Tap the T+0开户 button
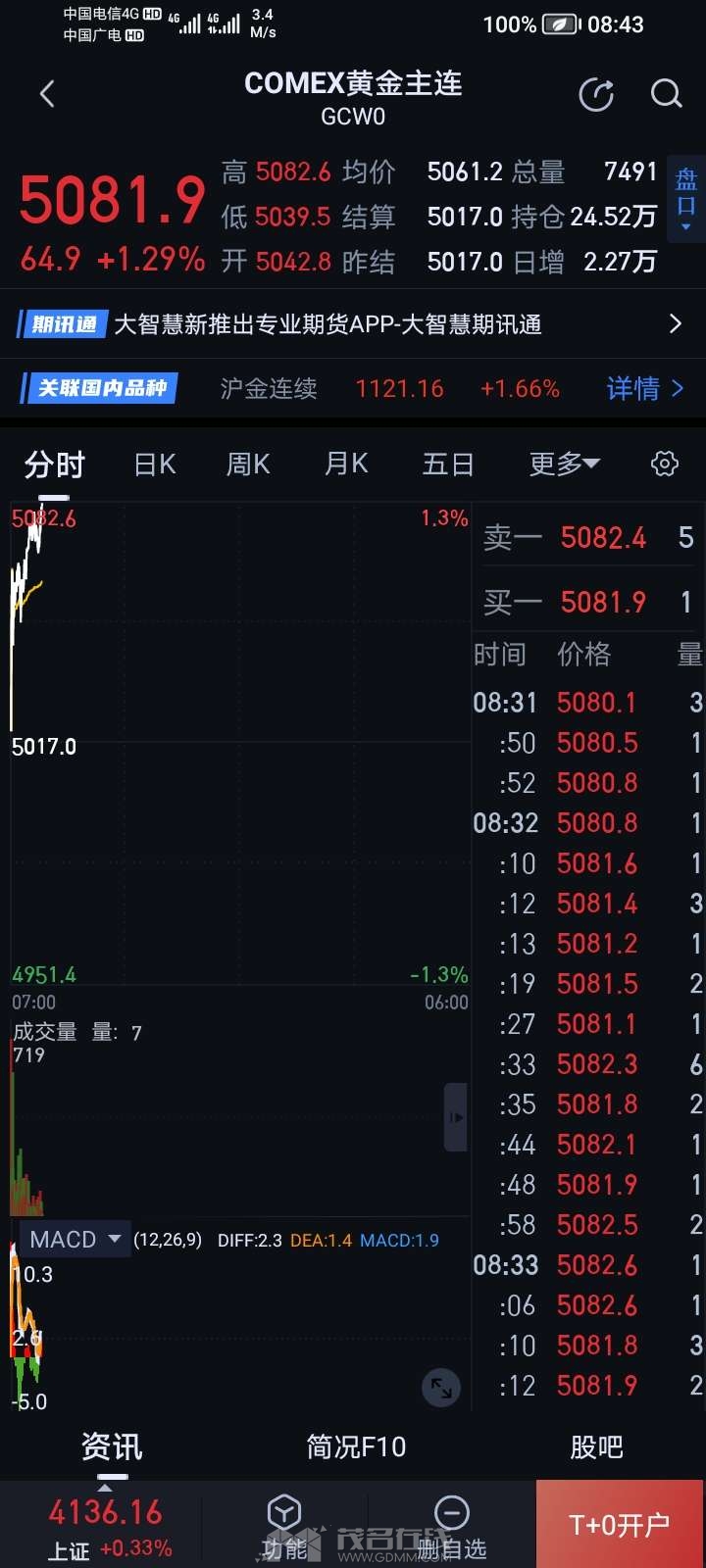706x1568 pixels. click(620, 1525)
